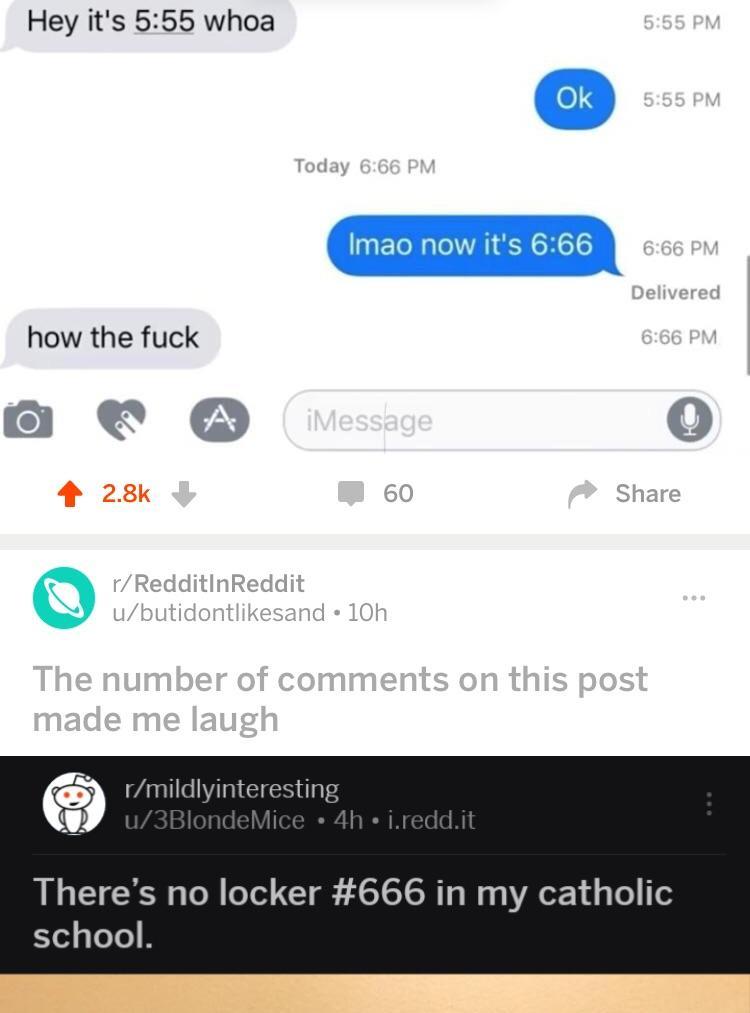This screenshot has width=750, height=1013.
Task: Open the iMessage screenshot image
Action: tap(375, 230)
